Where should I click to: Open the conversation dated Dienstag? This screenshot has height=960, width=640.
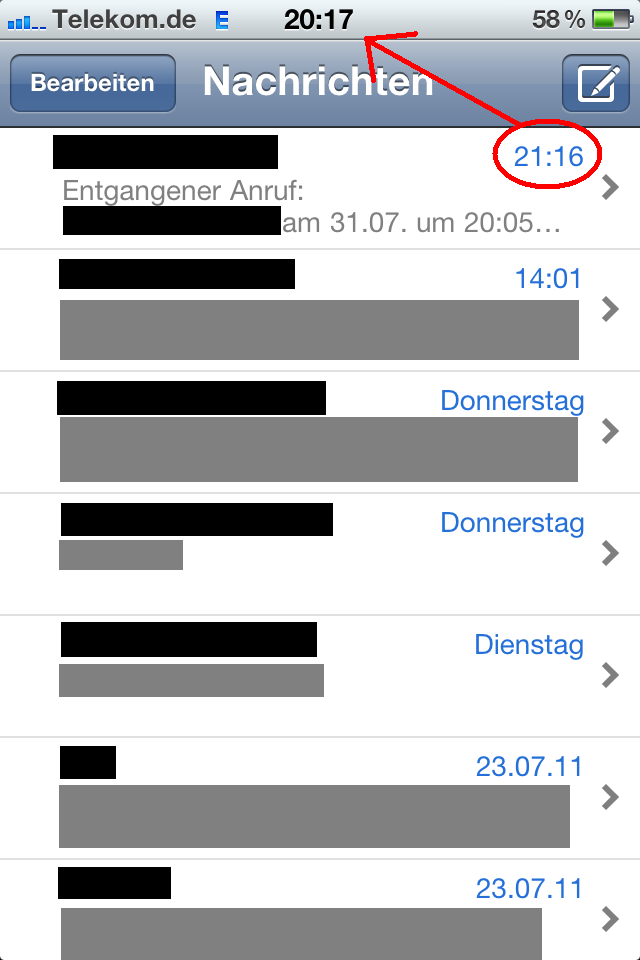click(x=320, y=676)
